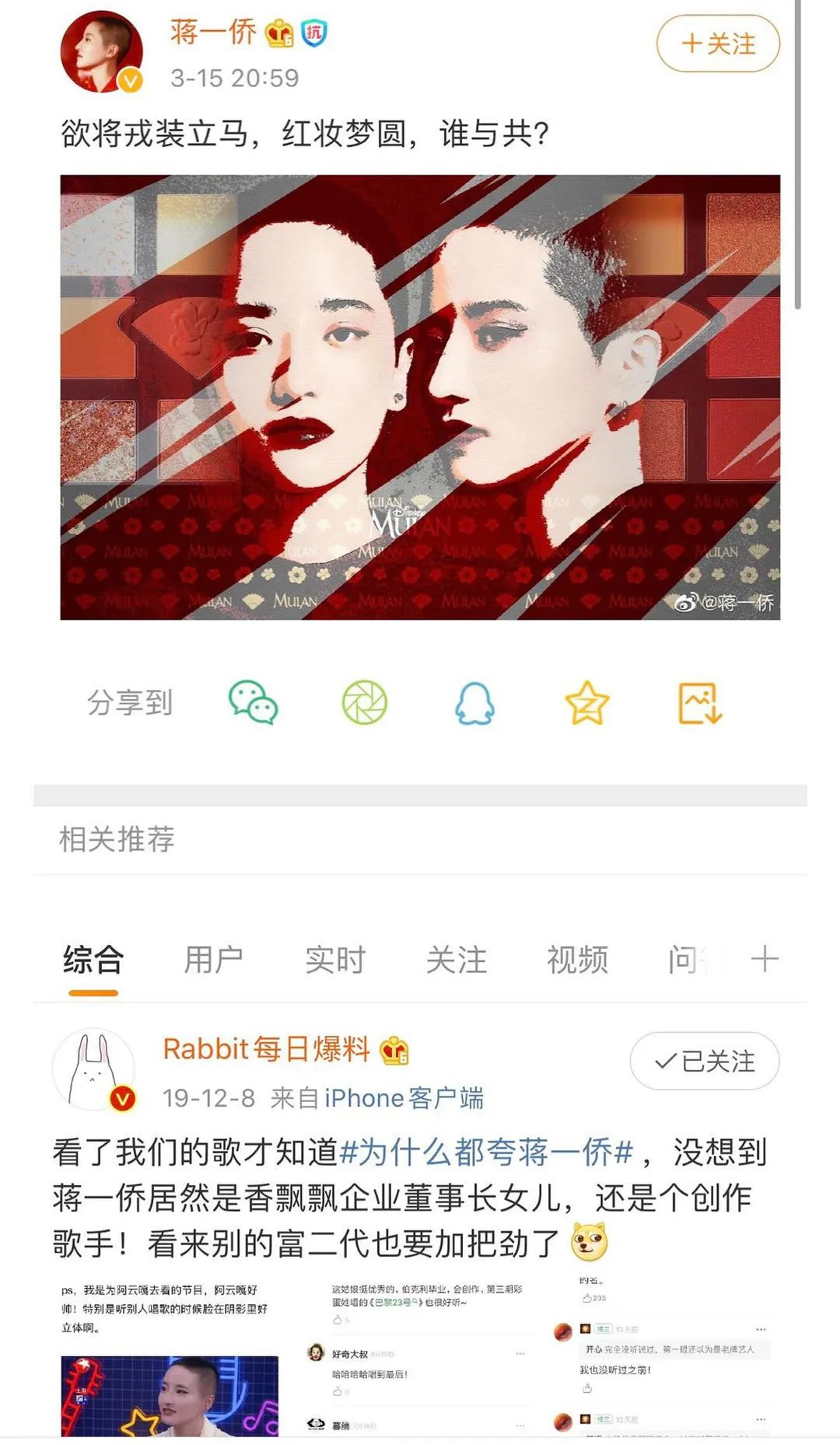Switch to the 视频 tab
The width and height of the screenshot is (840, 1445).
(x=577, y=960)
